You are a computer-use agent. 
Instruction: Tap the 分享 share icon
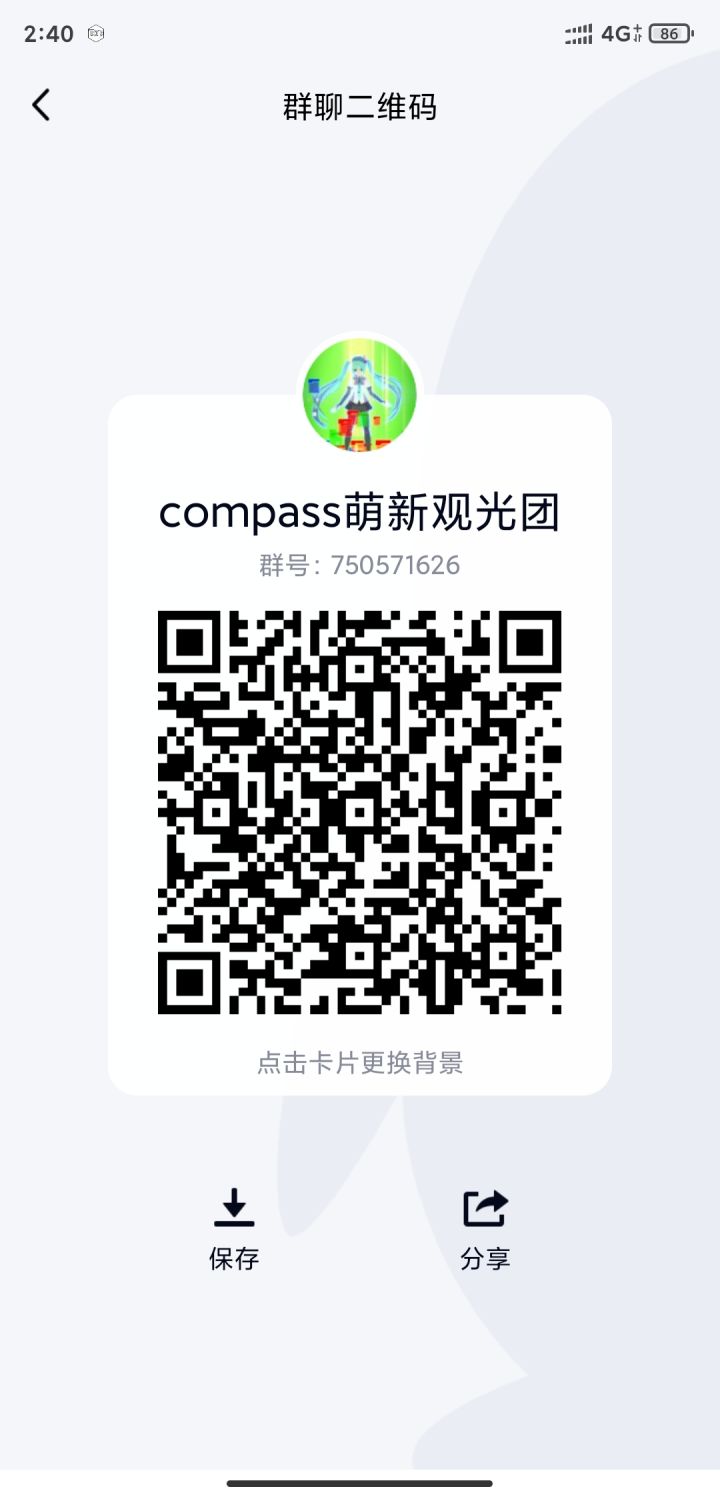pyautogui.click(x=485, y=1207)
